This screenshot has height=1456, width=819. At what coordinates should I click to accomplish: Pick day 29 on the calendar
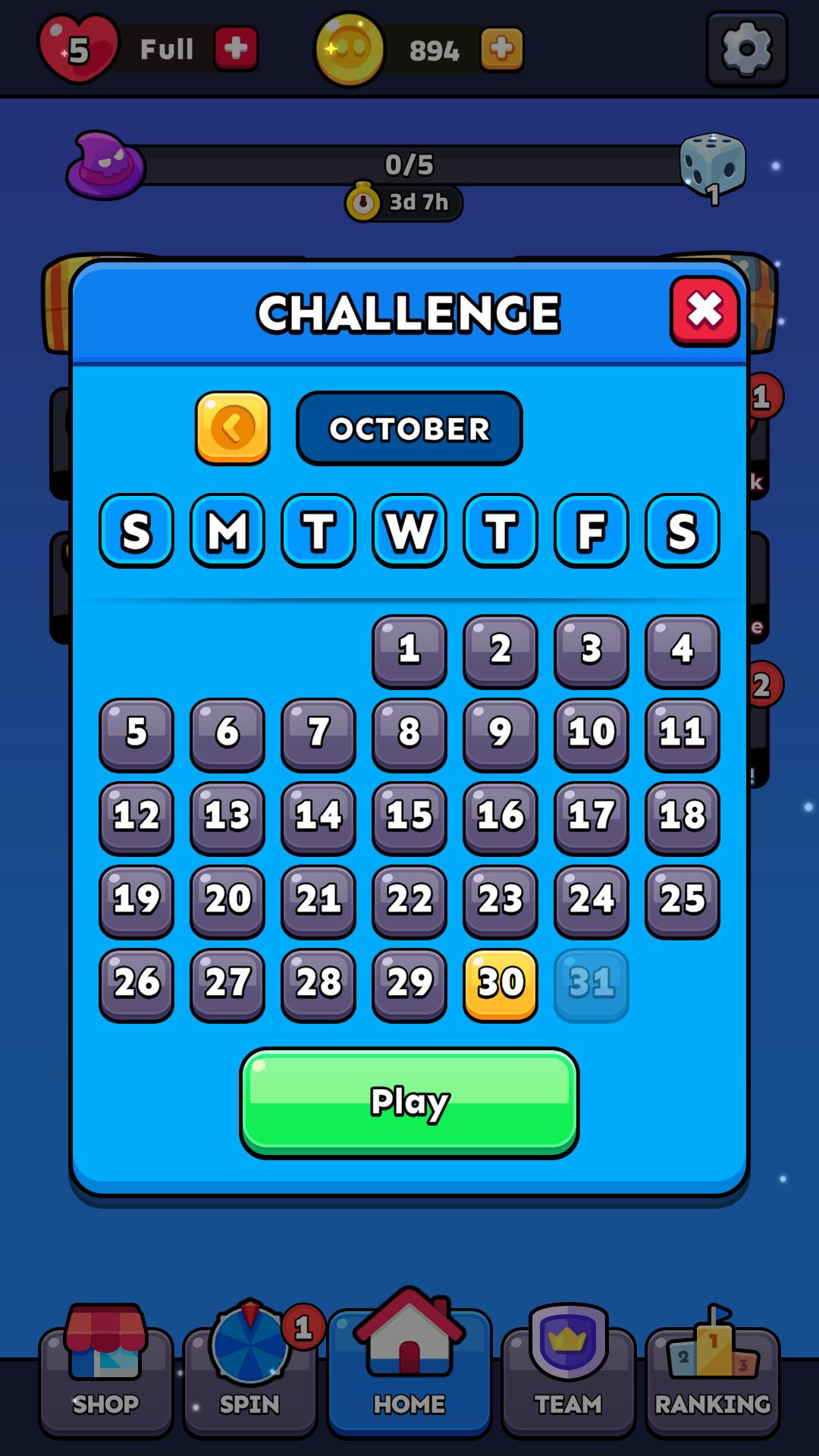coord(409,984)
